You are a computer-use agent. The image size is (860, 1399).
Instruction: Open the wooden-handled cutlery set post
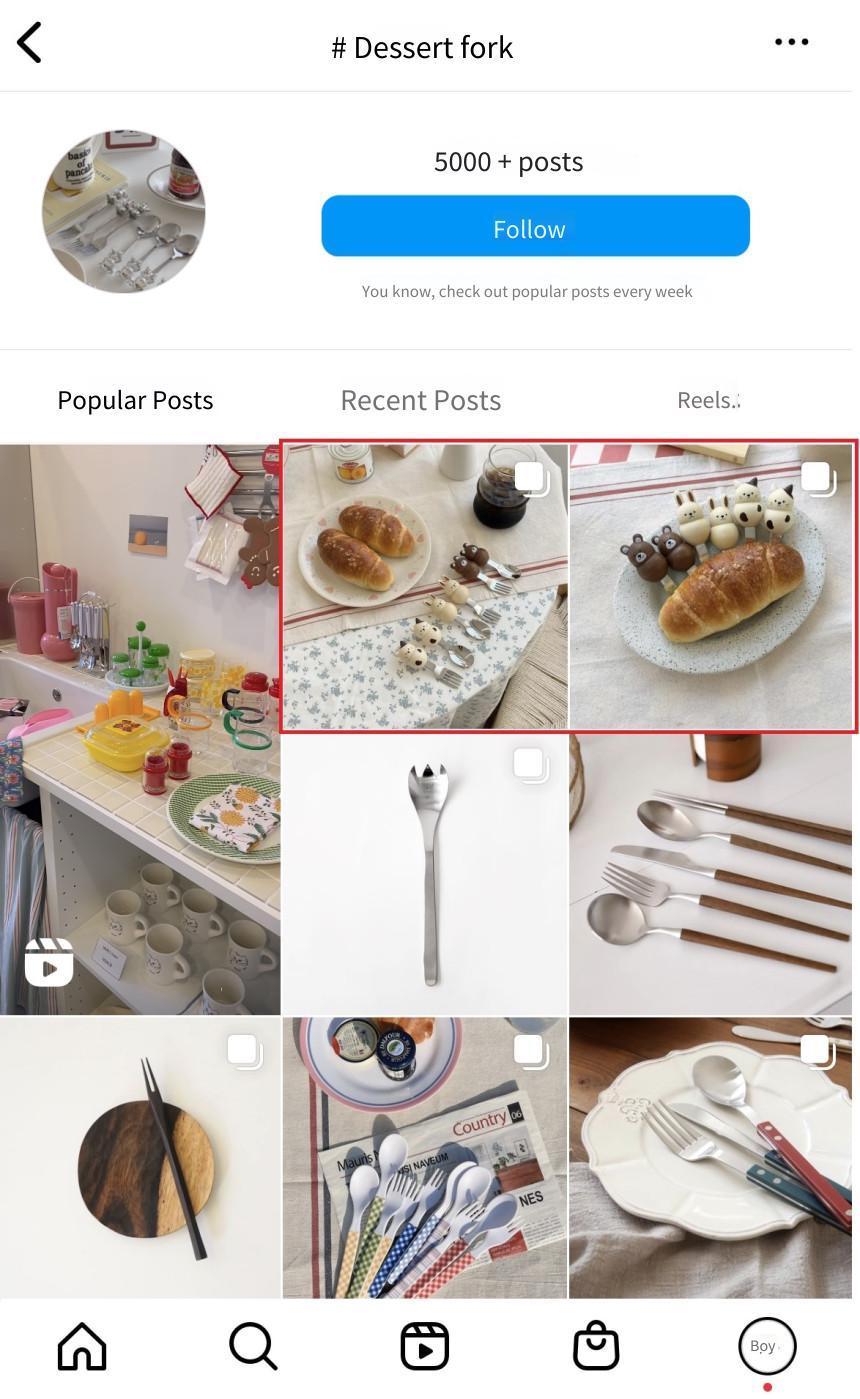(711, 874)
